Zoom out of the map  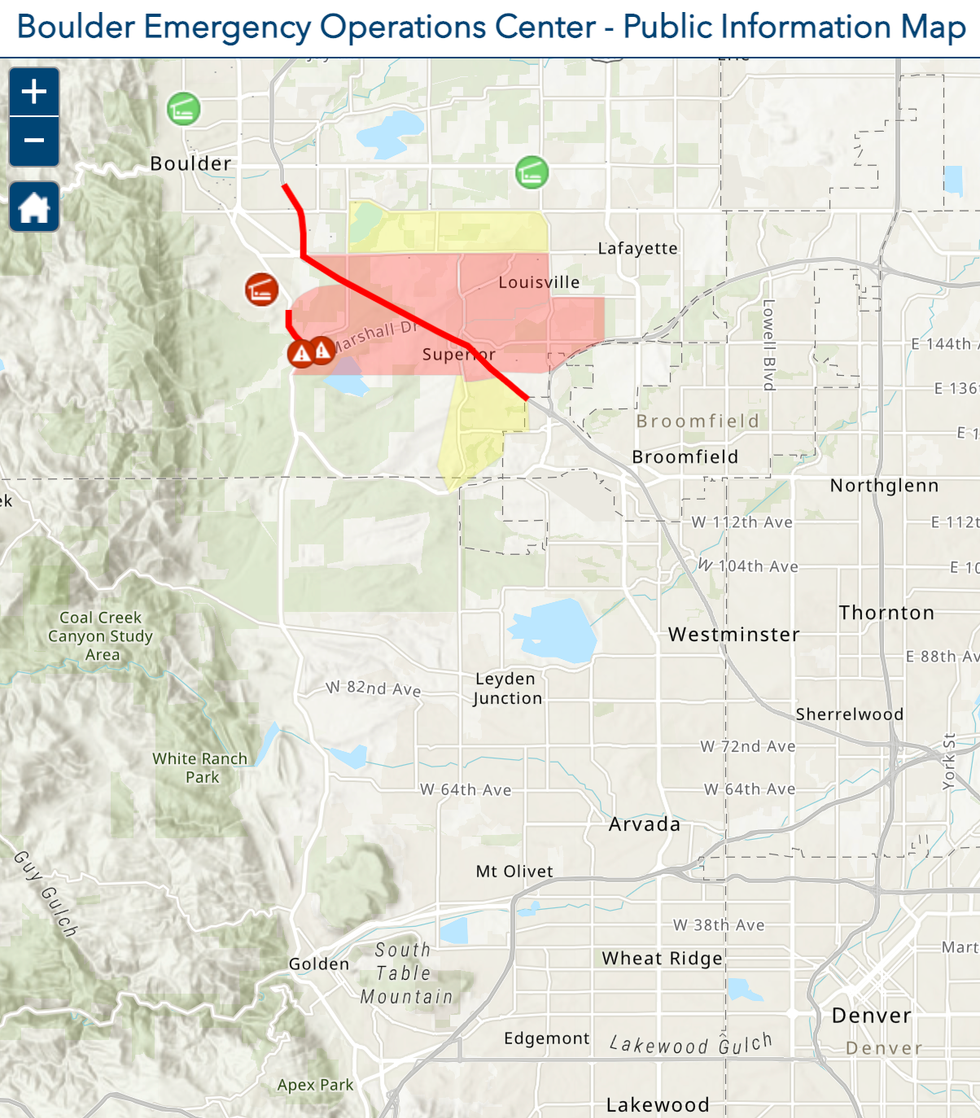click(34, 141)
